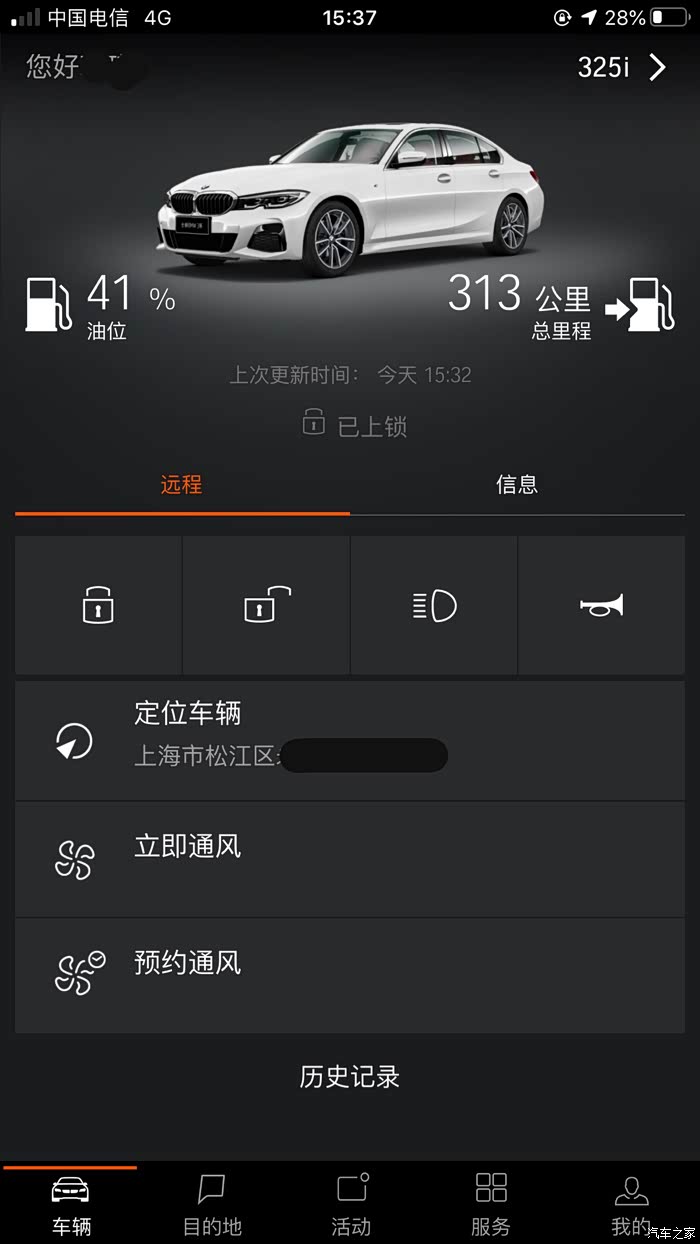
Task: Switch to the 服务 tab
Action: (490, 1204)
